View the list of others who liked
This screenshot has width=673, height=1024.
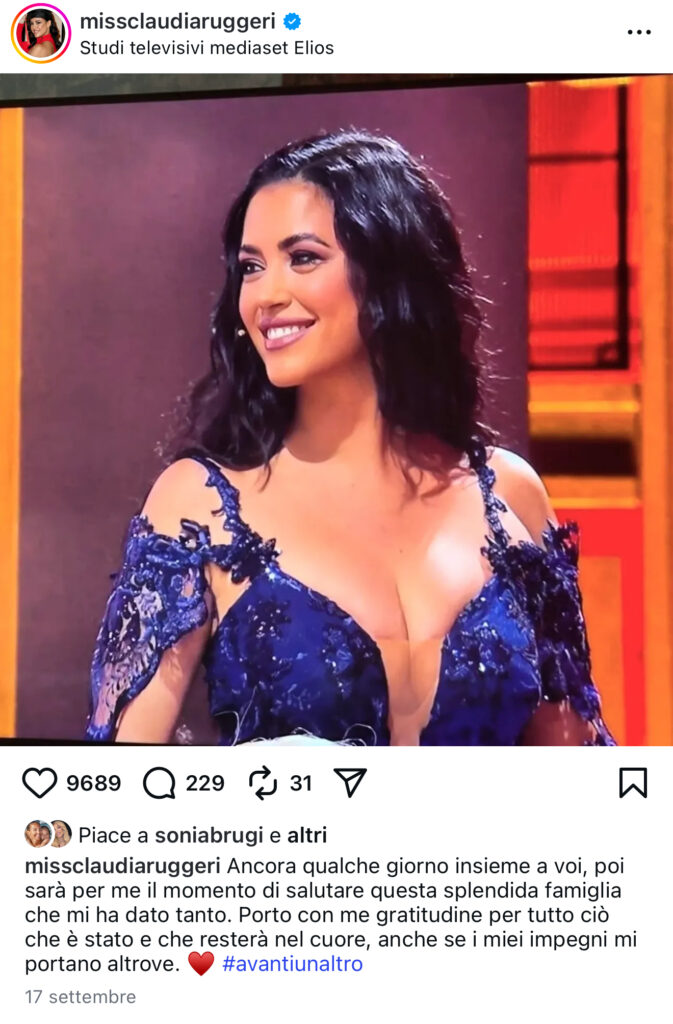pos(307,835)
